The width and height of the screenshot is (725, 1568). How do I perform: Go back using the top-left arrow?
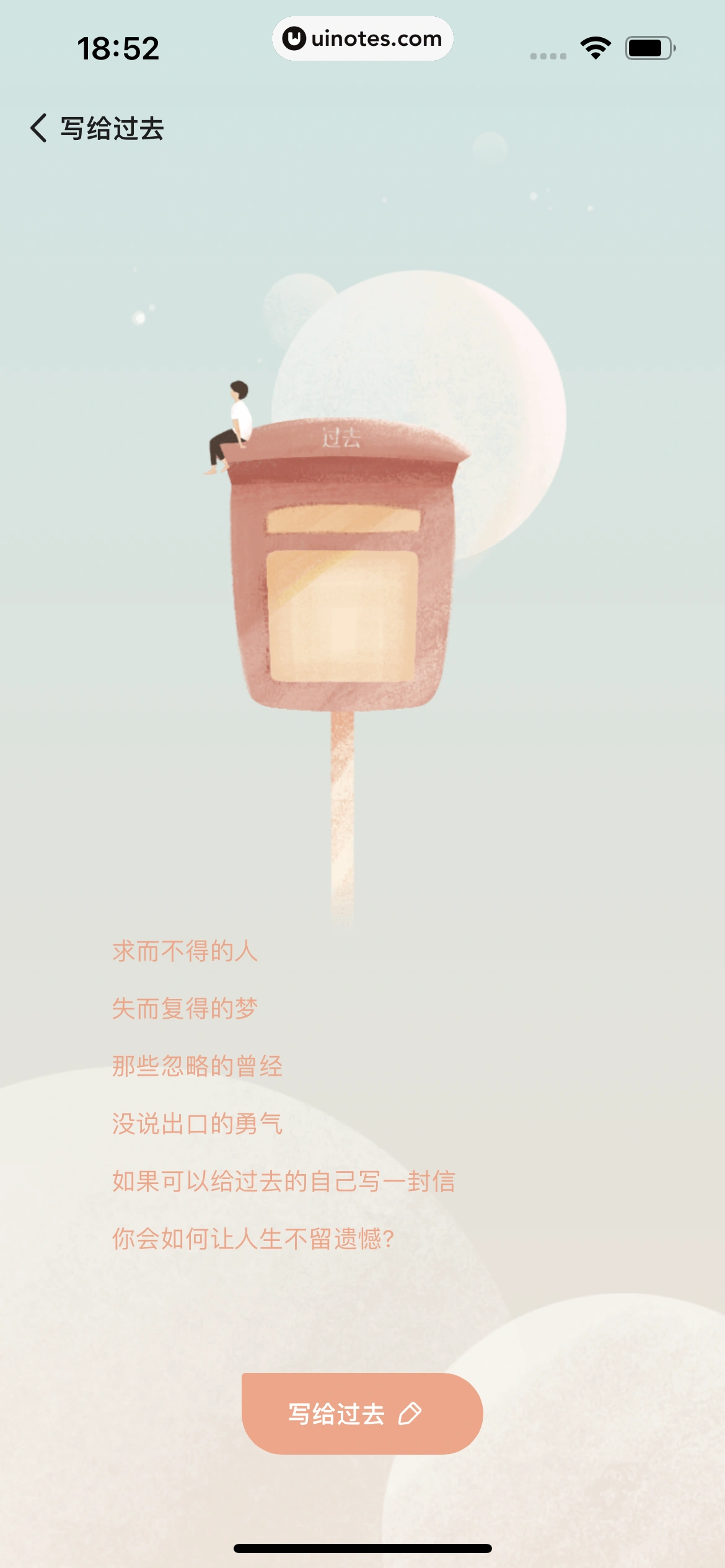(38, 128)
